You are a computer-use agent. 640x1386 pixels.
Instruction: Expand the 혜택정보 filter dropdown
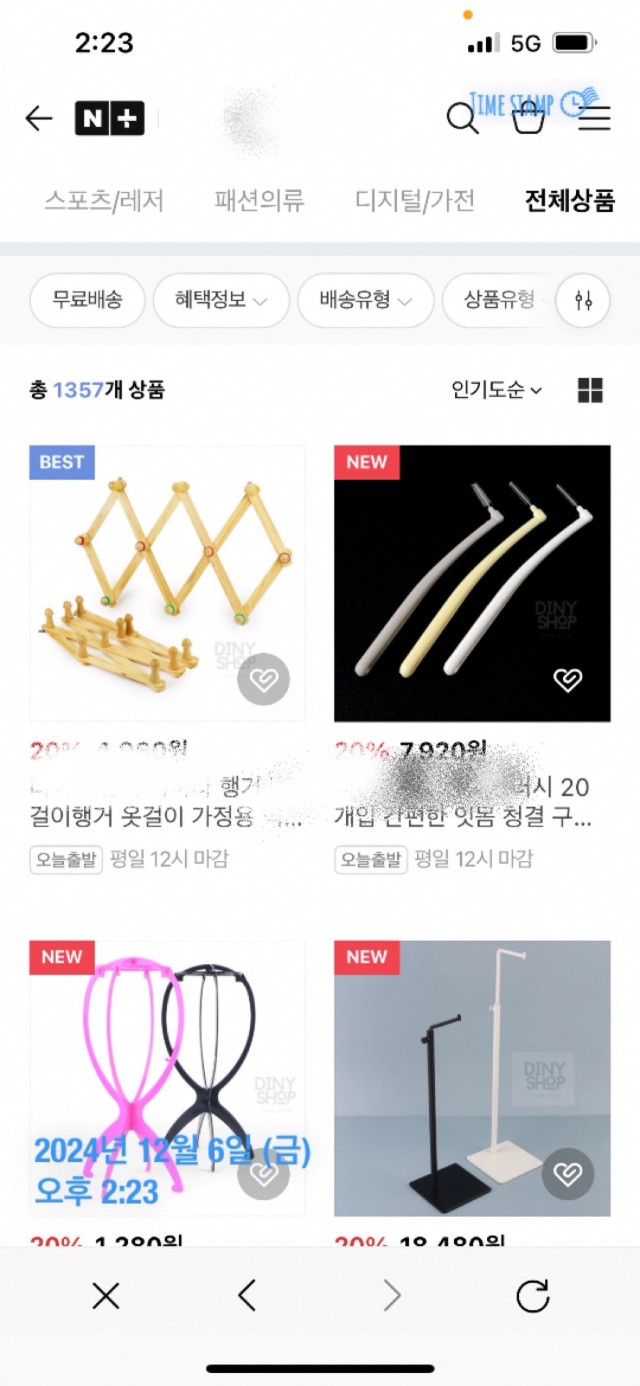pos(221,300)
